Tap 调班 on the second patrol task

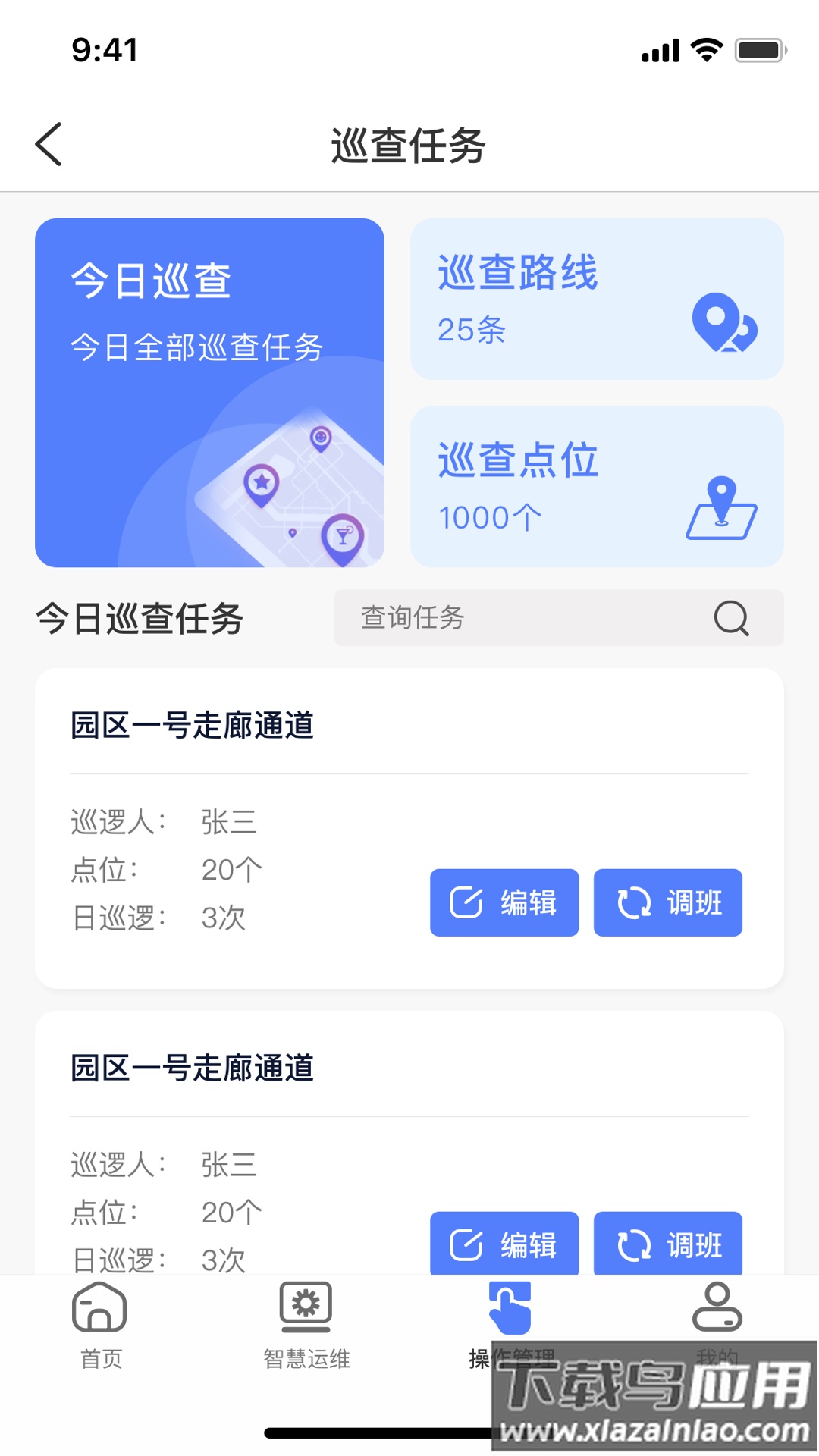(668, 1244)
